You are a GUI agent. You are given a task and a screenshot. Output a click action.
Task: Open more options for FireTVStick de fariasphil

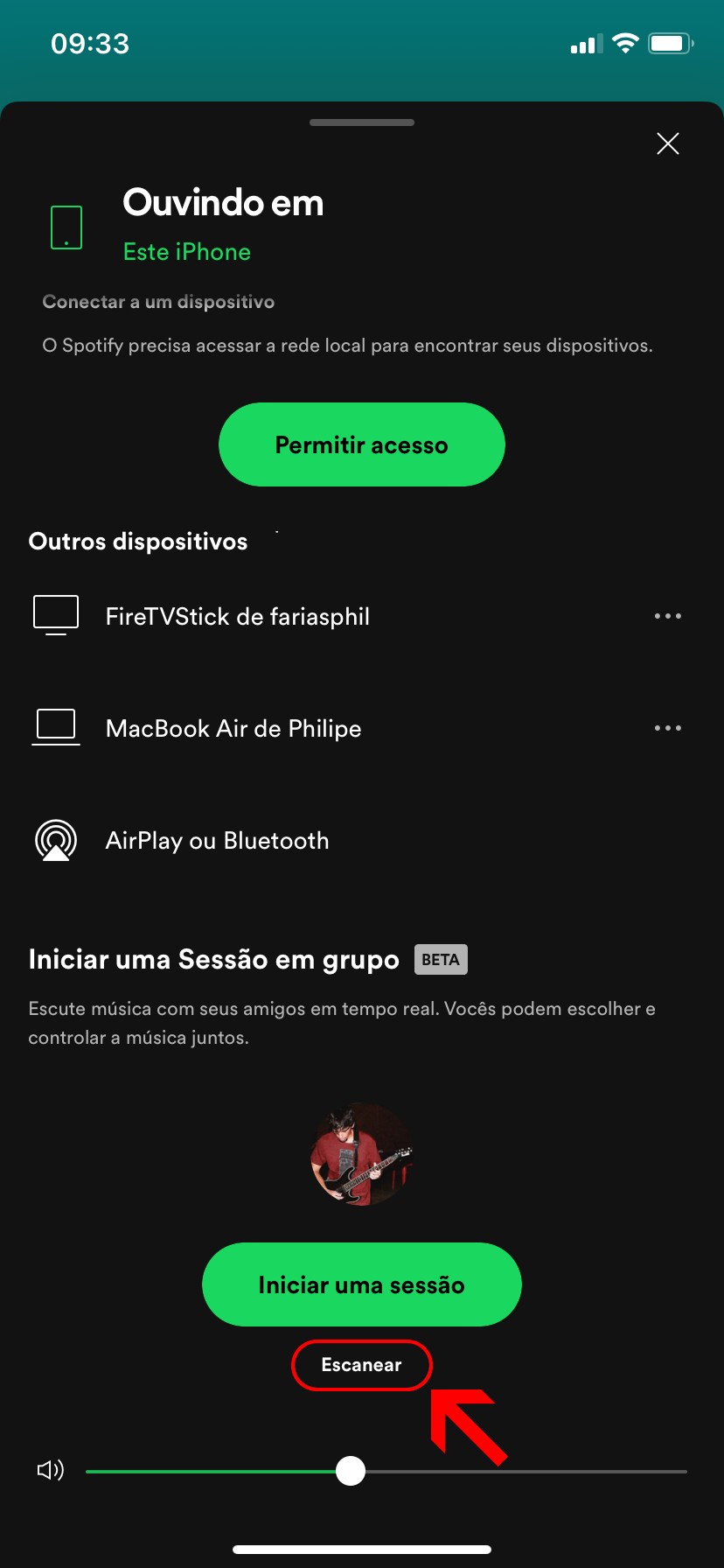[x=668, y=617]
